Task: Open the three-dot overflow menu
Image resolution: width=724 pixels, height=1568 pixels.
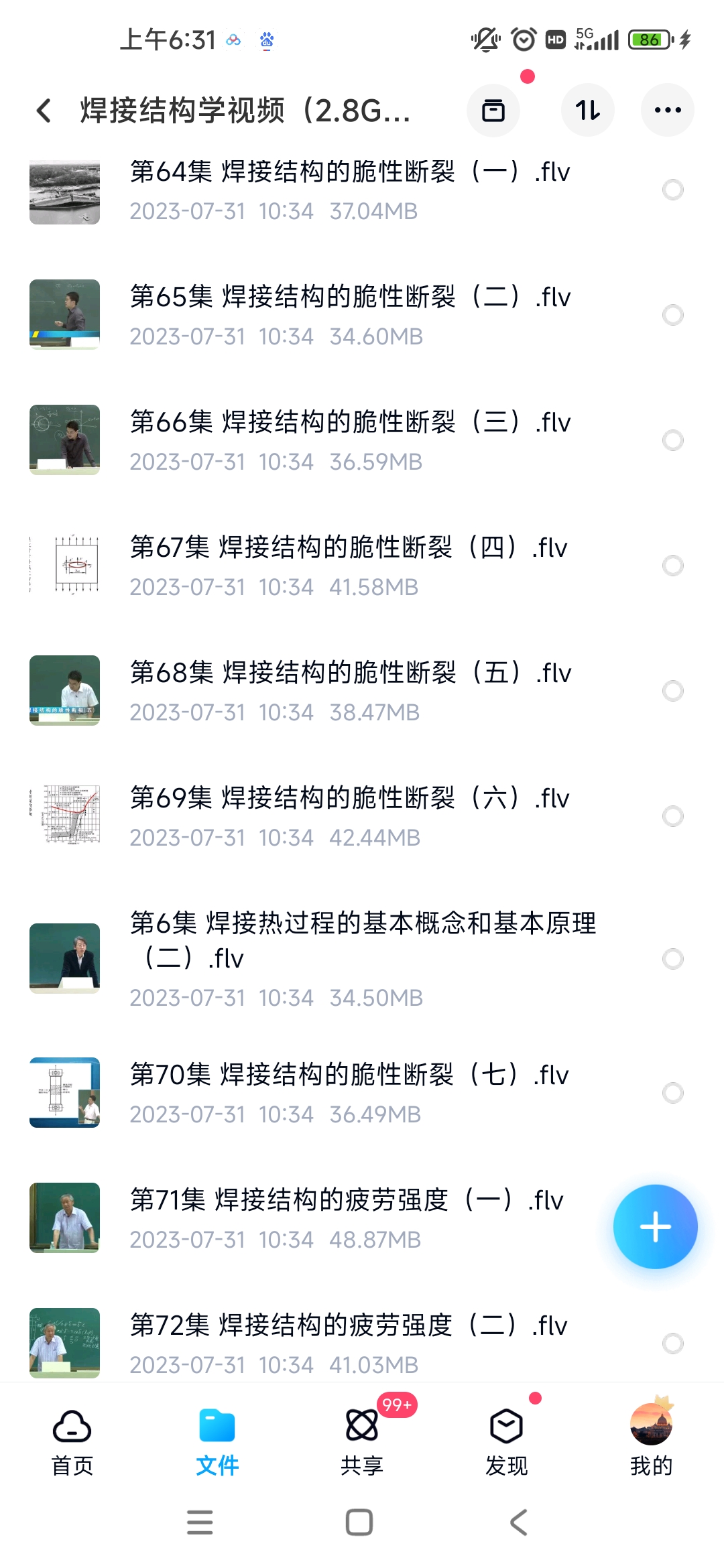Action: 667,111
